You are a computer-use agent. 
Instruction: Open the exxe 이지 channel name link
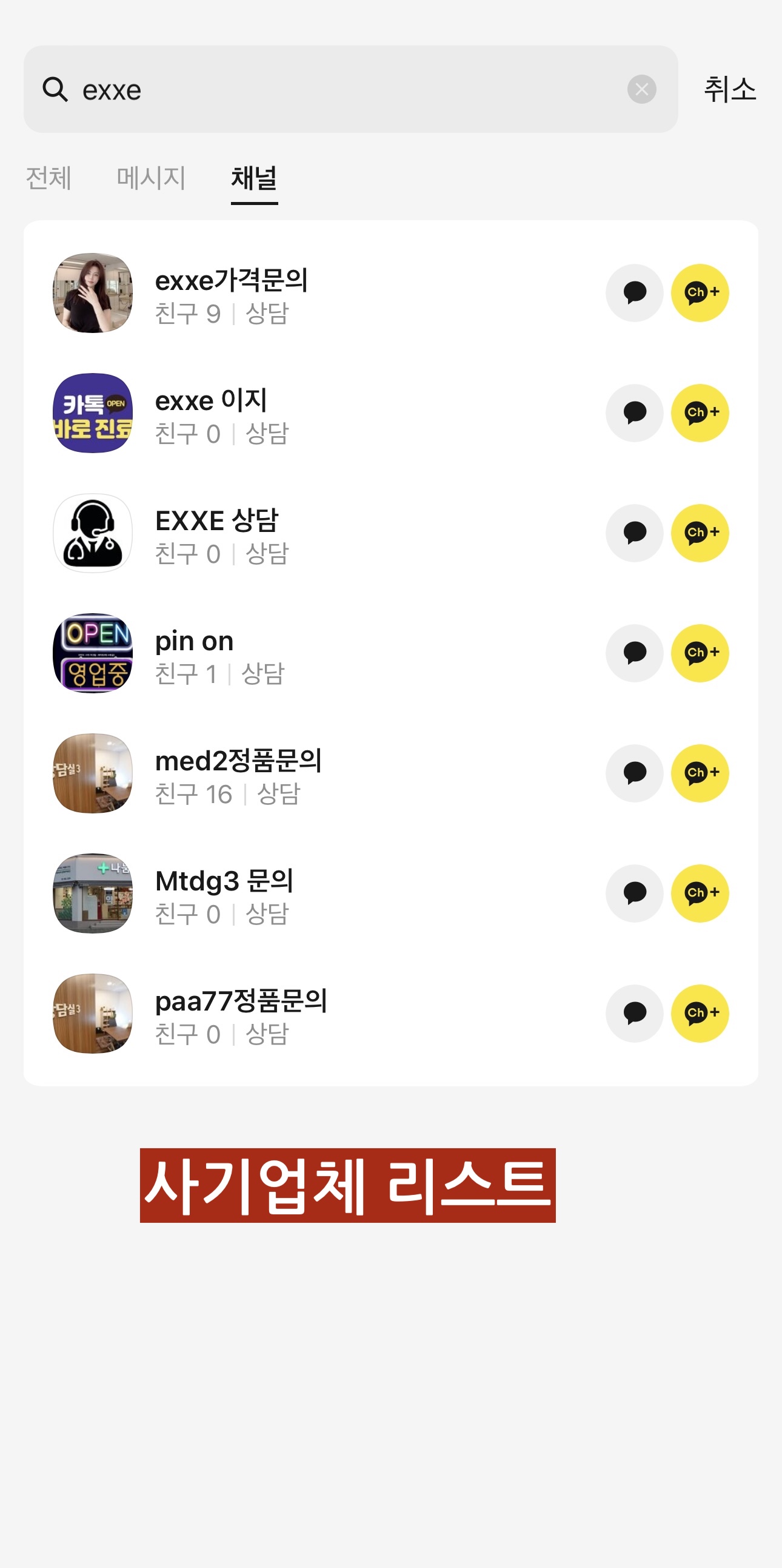(212, 400)
